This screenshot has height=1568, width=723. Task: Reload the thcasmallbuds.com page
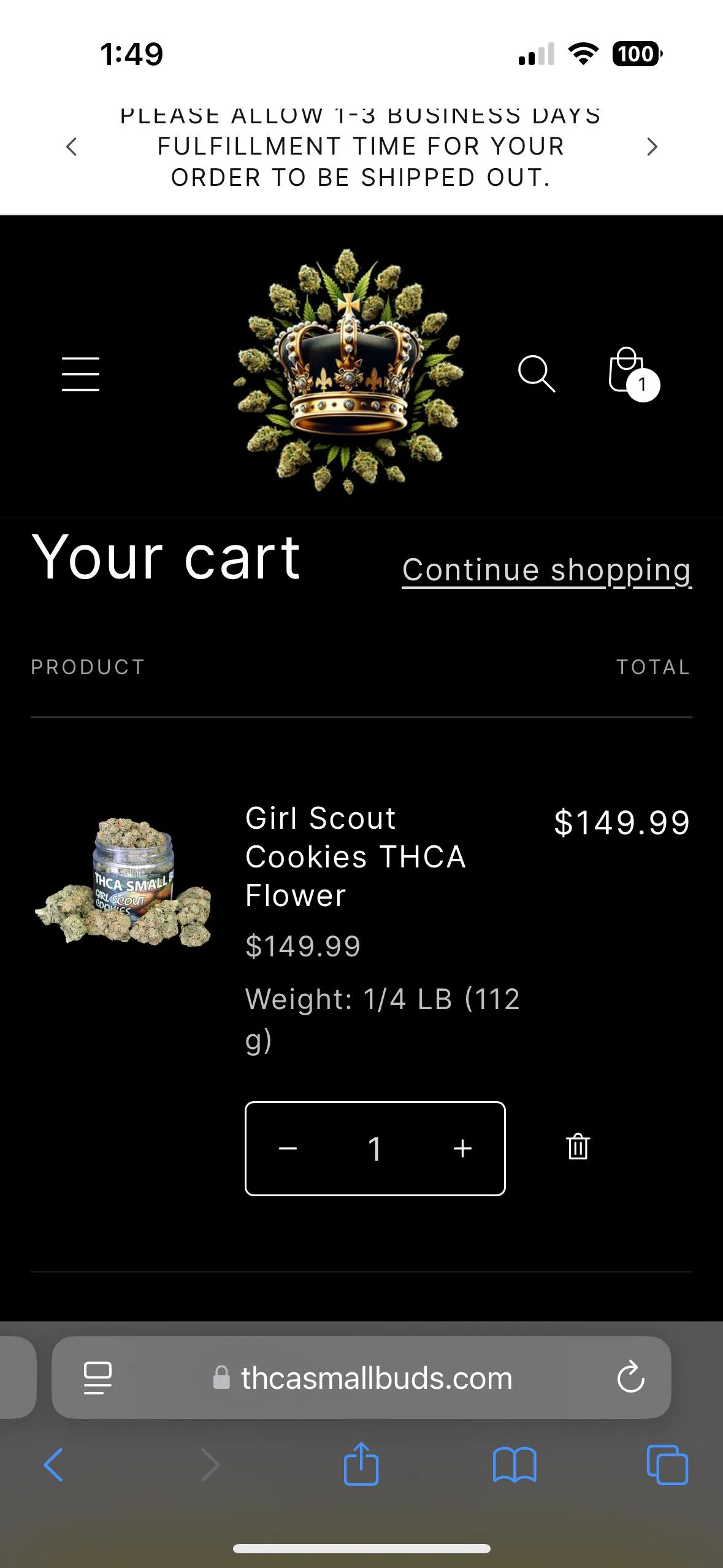point(630,1378)
